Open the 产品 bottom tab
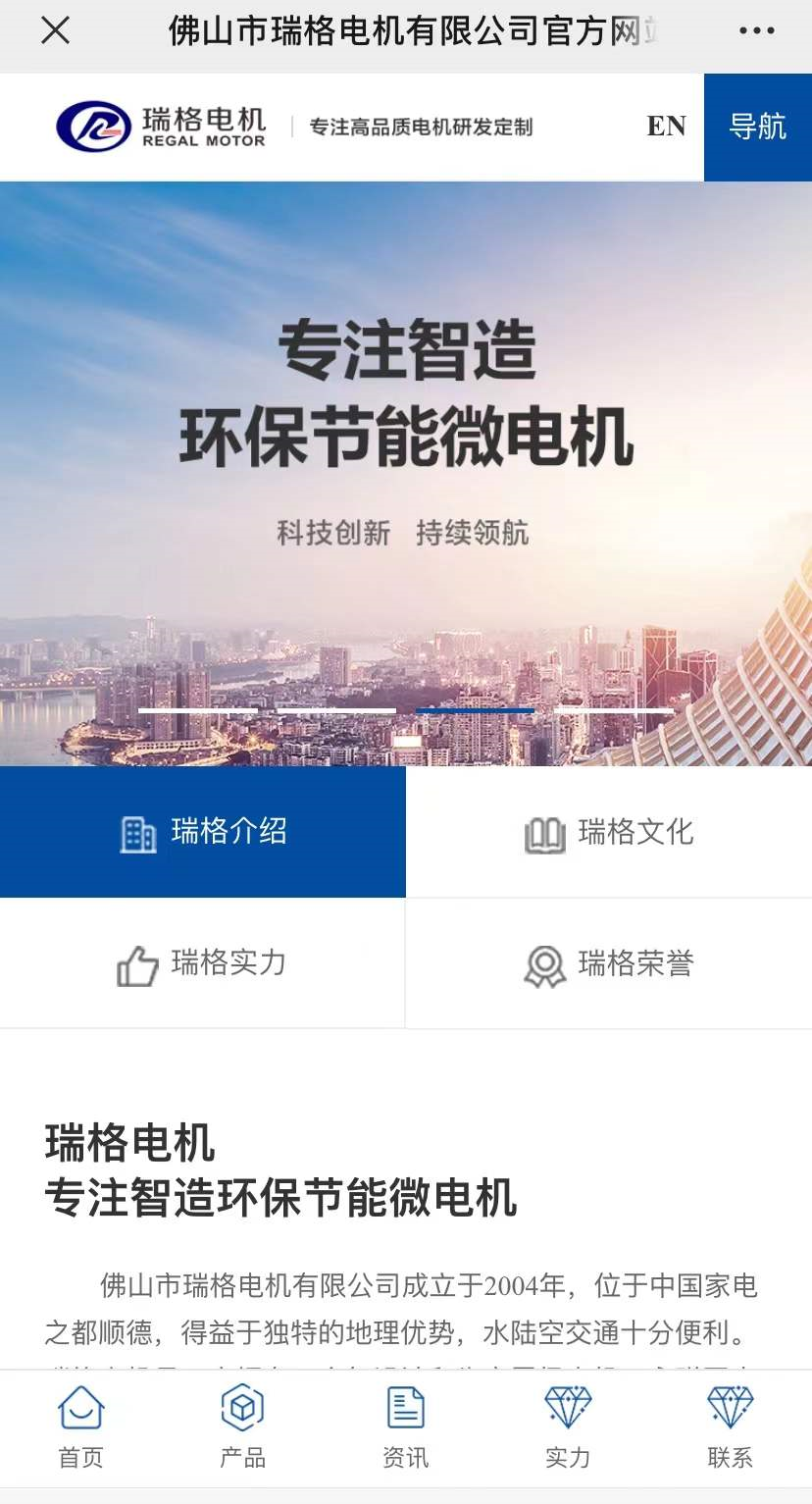This screenshot has width=812, height=1504. click(242, 1427)
